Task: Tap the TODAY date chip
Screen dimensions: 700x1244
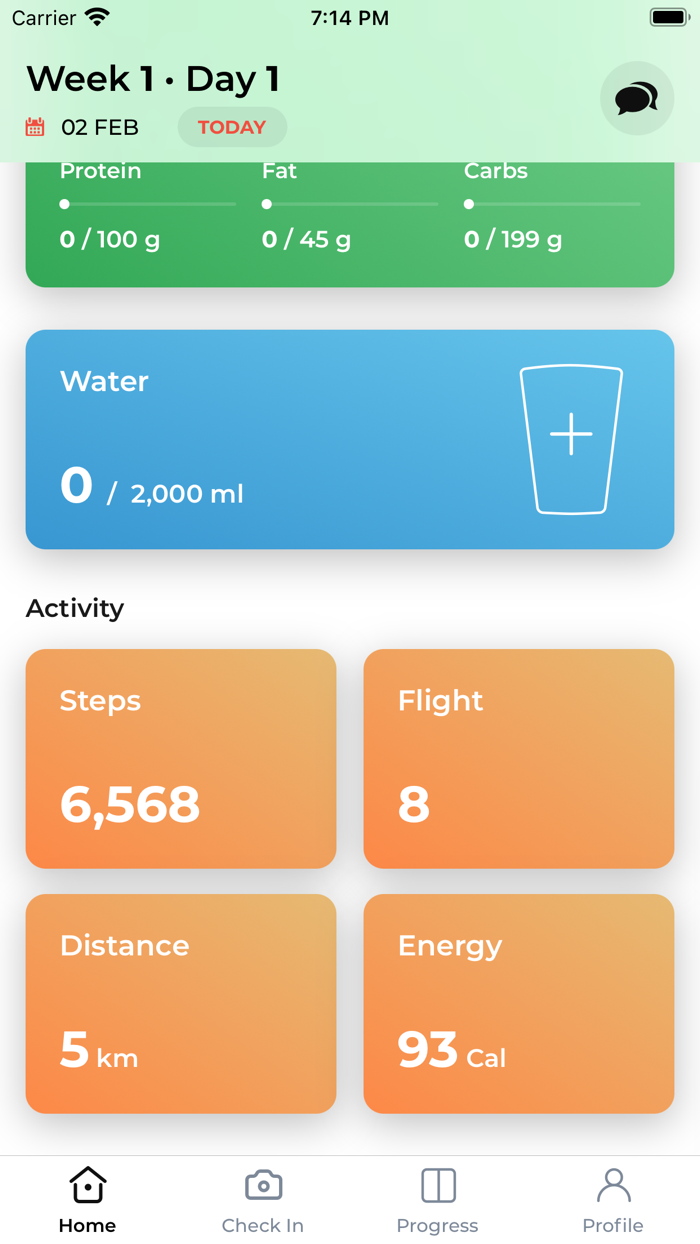Action: tap(232, 127)
